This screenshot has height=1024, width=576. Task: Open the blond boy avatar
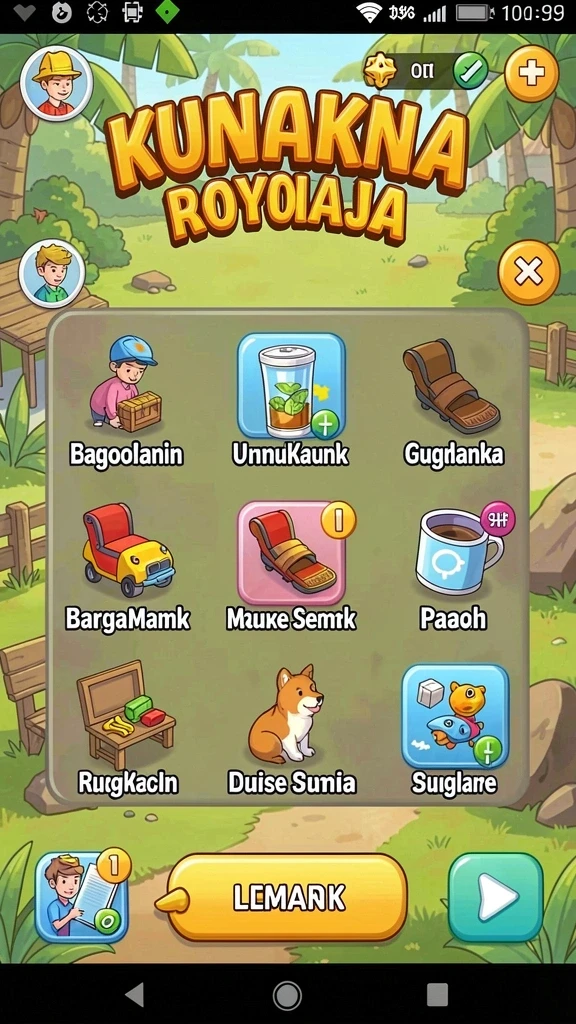click(52, 272)
